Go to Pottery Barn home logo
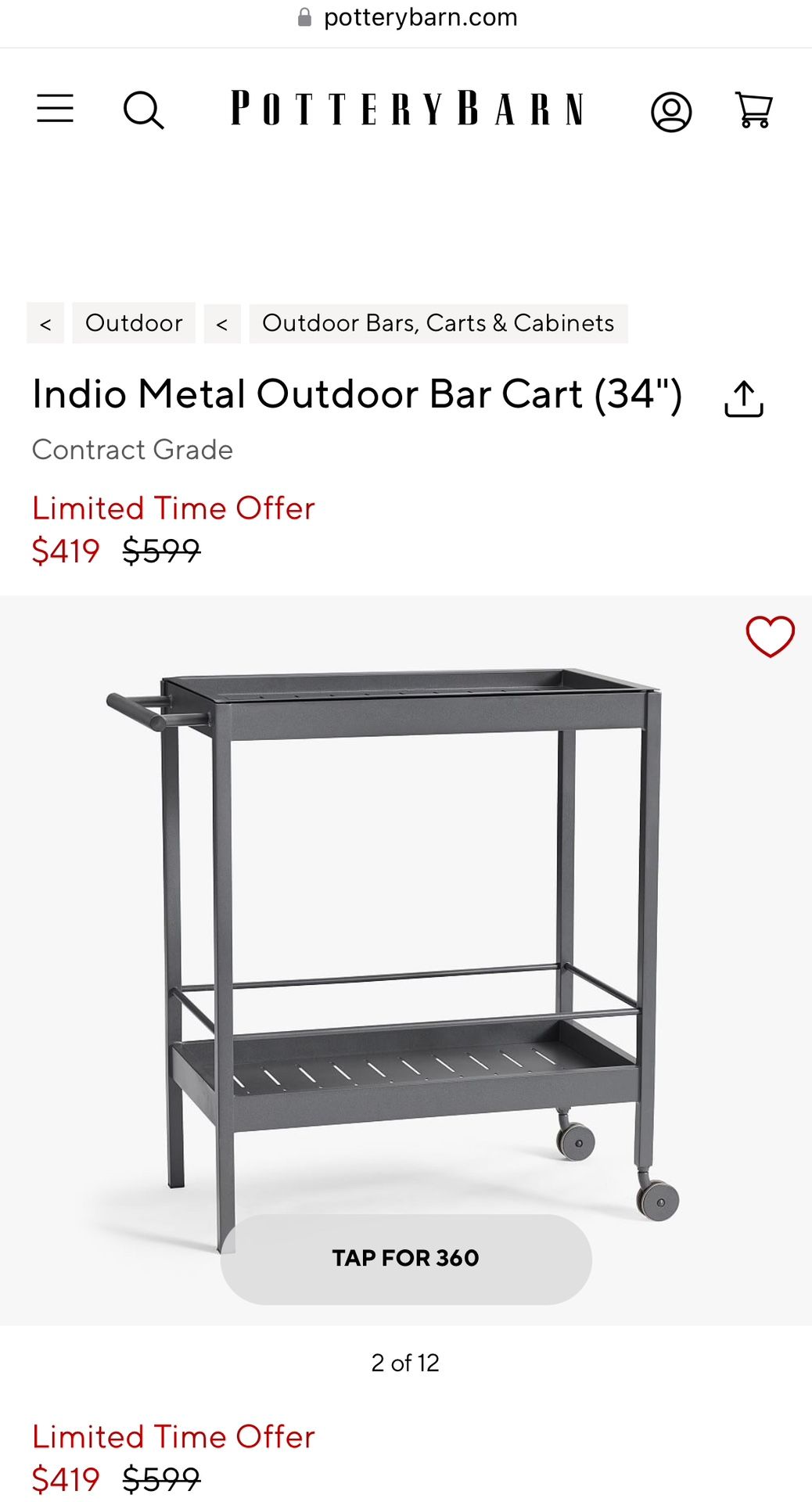This screenshot has height=1502, width=812. click(407, 109)
